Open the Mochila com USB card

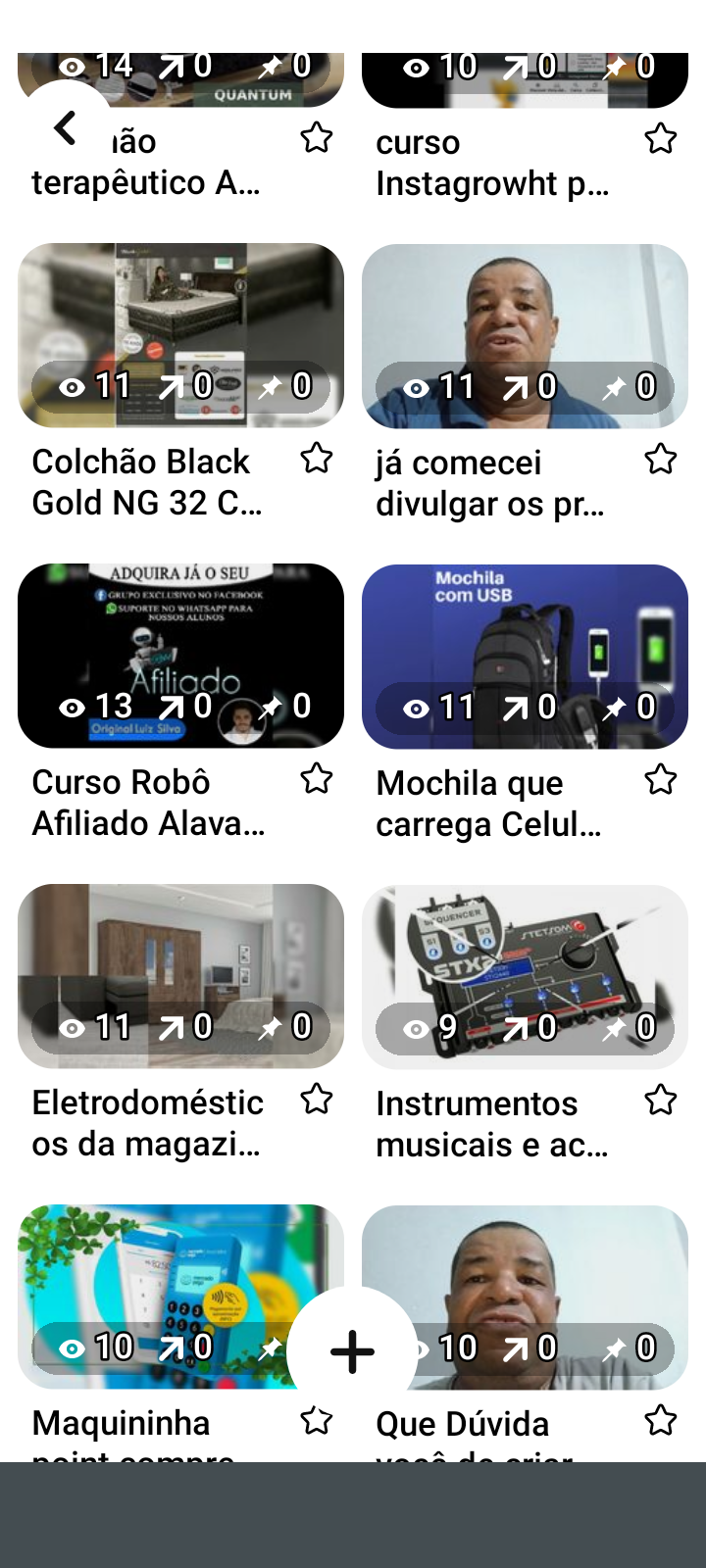pos(525,656)
